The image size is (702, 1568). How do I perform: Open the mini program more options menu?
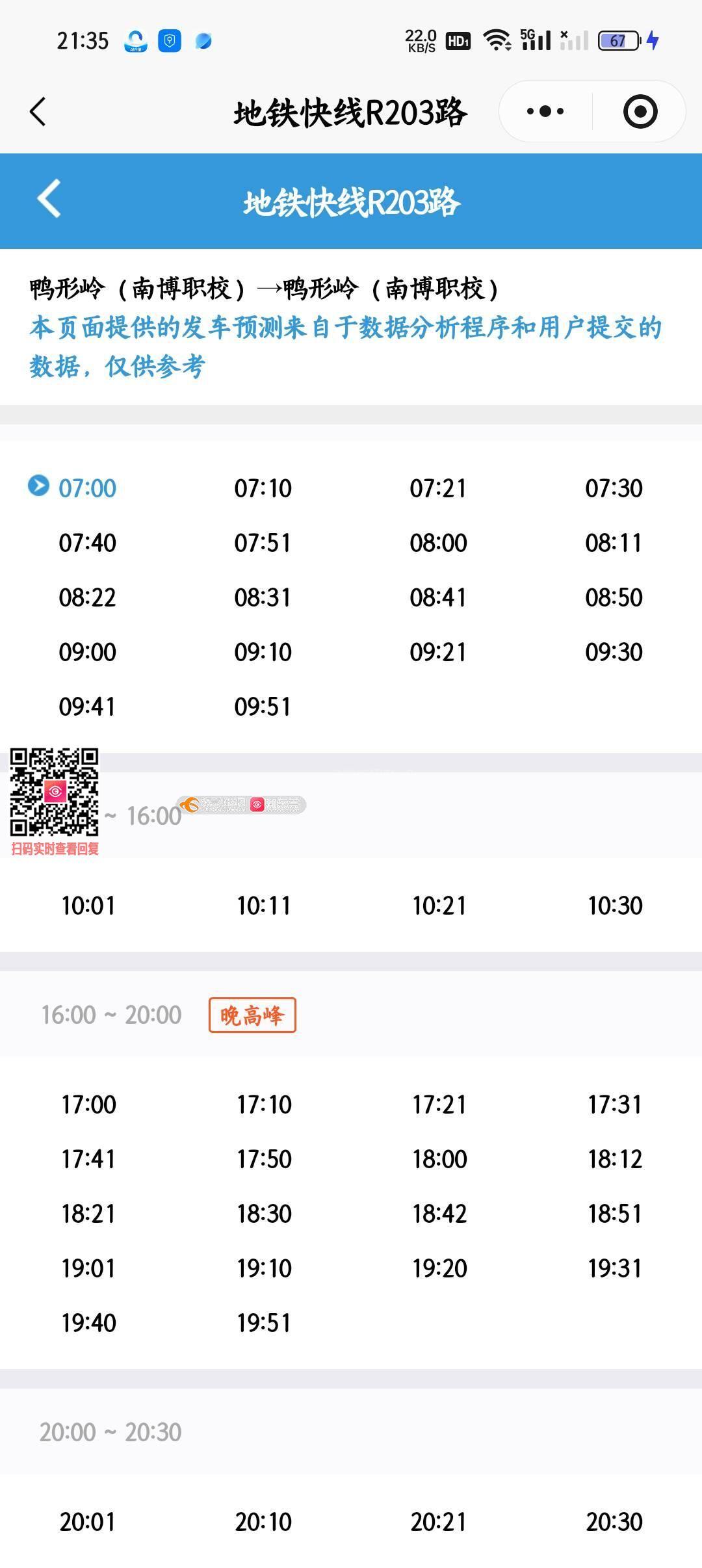[x=545, y=112]
